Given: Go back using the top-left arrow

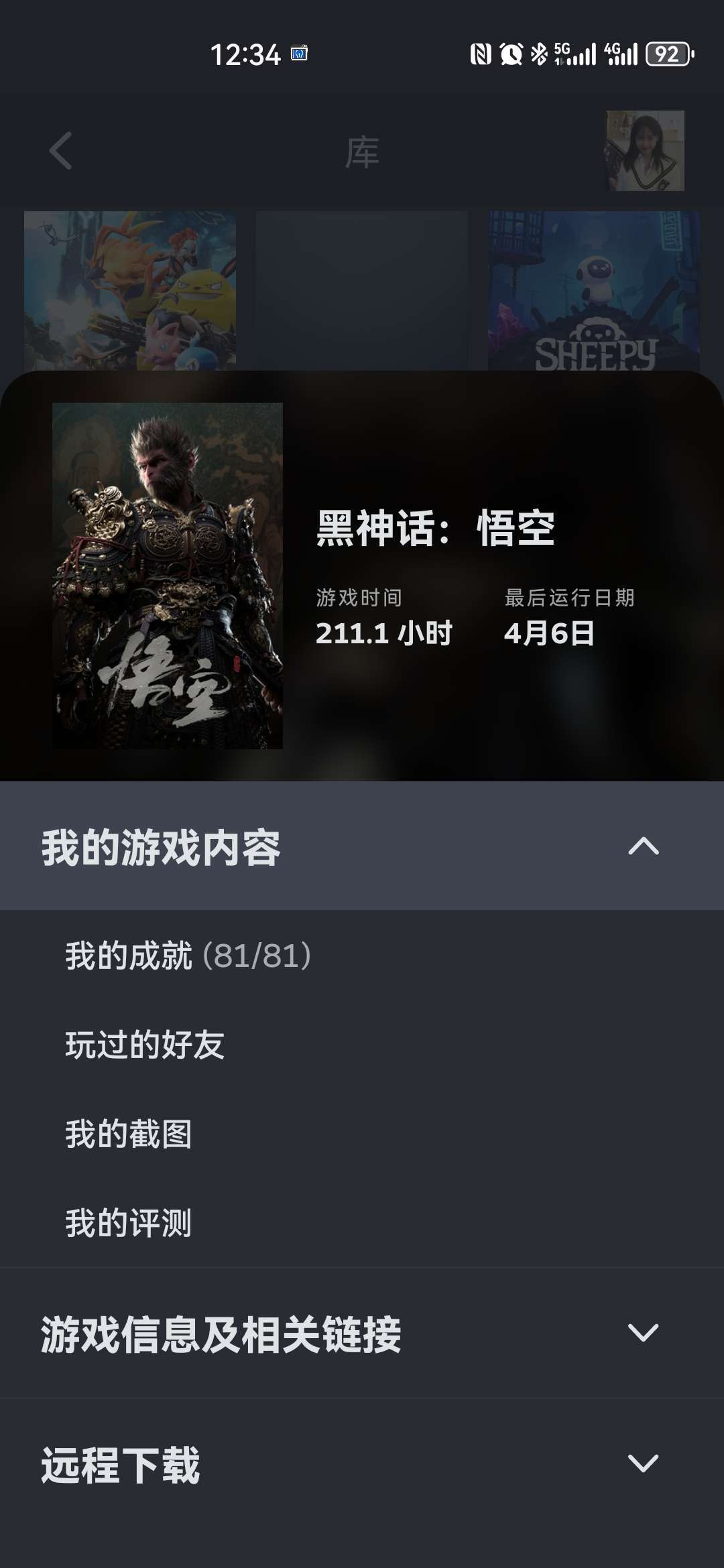Looking at the screenshot, I should tap(60, 151).
